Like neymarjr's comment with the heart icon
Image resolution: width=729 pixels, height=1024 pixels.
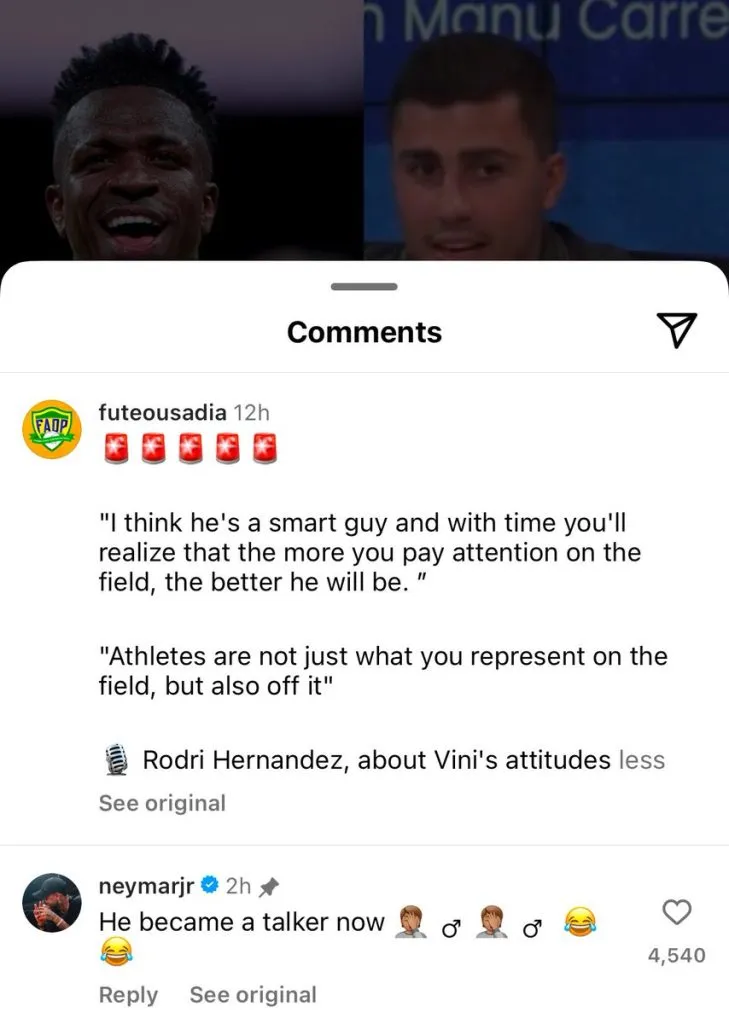(x=676, y=912)
